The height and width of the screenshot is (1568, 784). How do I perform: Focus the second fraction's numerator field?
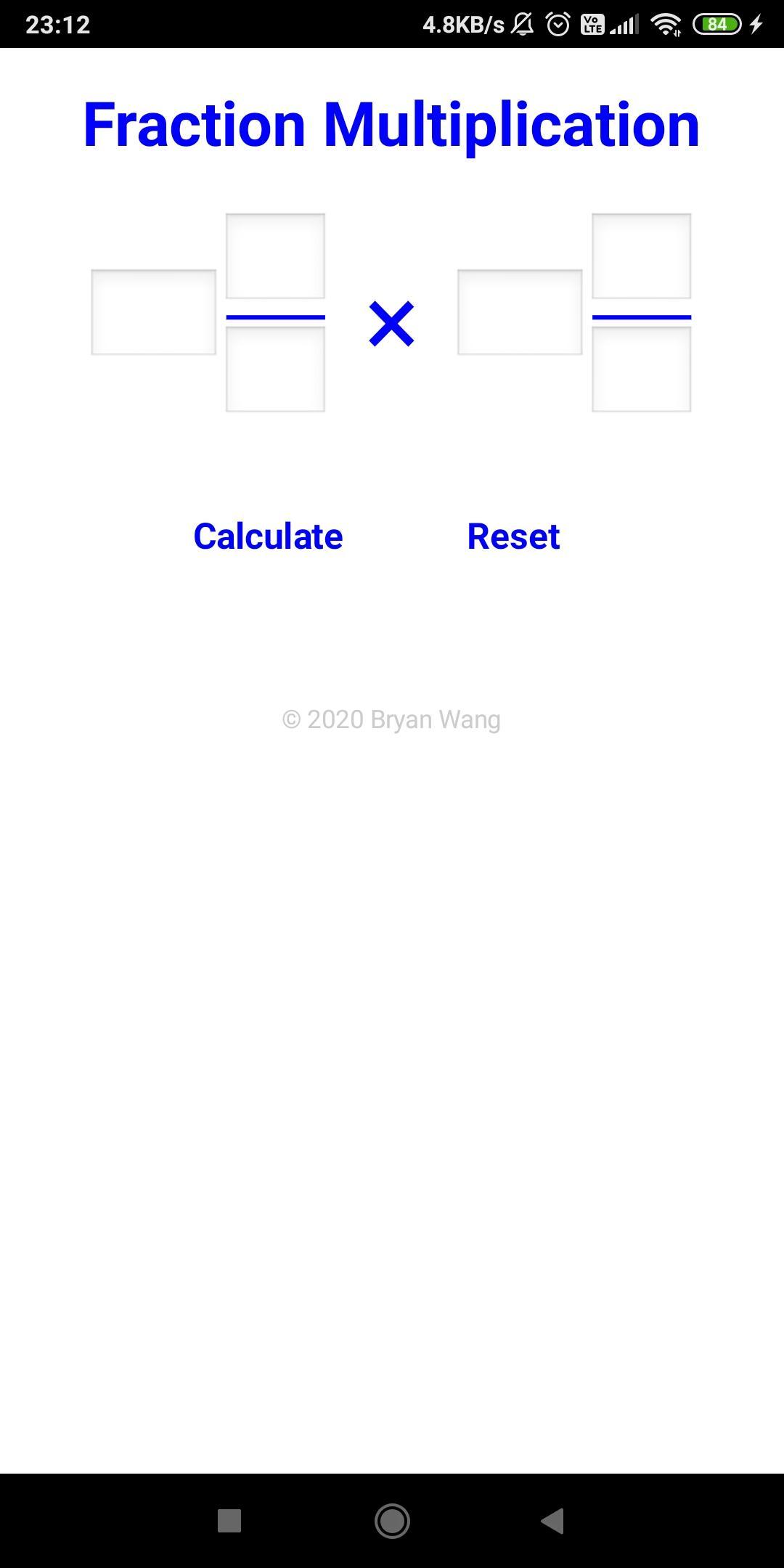click(x=642, y=256)
